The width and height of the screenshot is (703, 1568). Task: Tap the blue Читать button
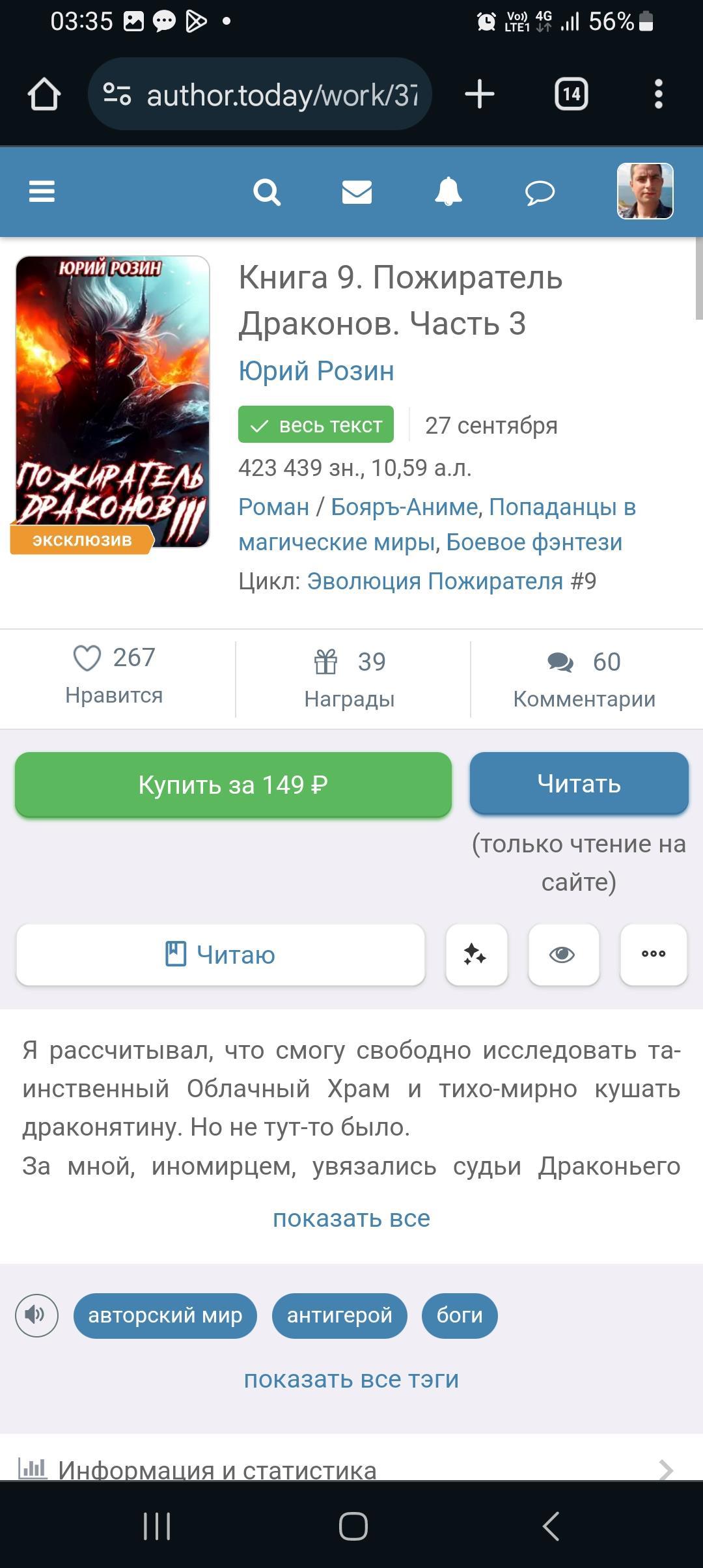click(579, 783)
